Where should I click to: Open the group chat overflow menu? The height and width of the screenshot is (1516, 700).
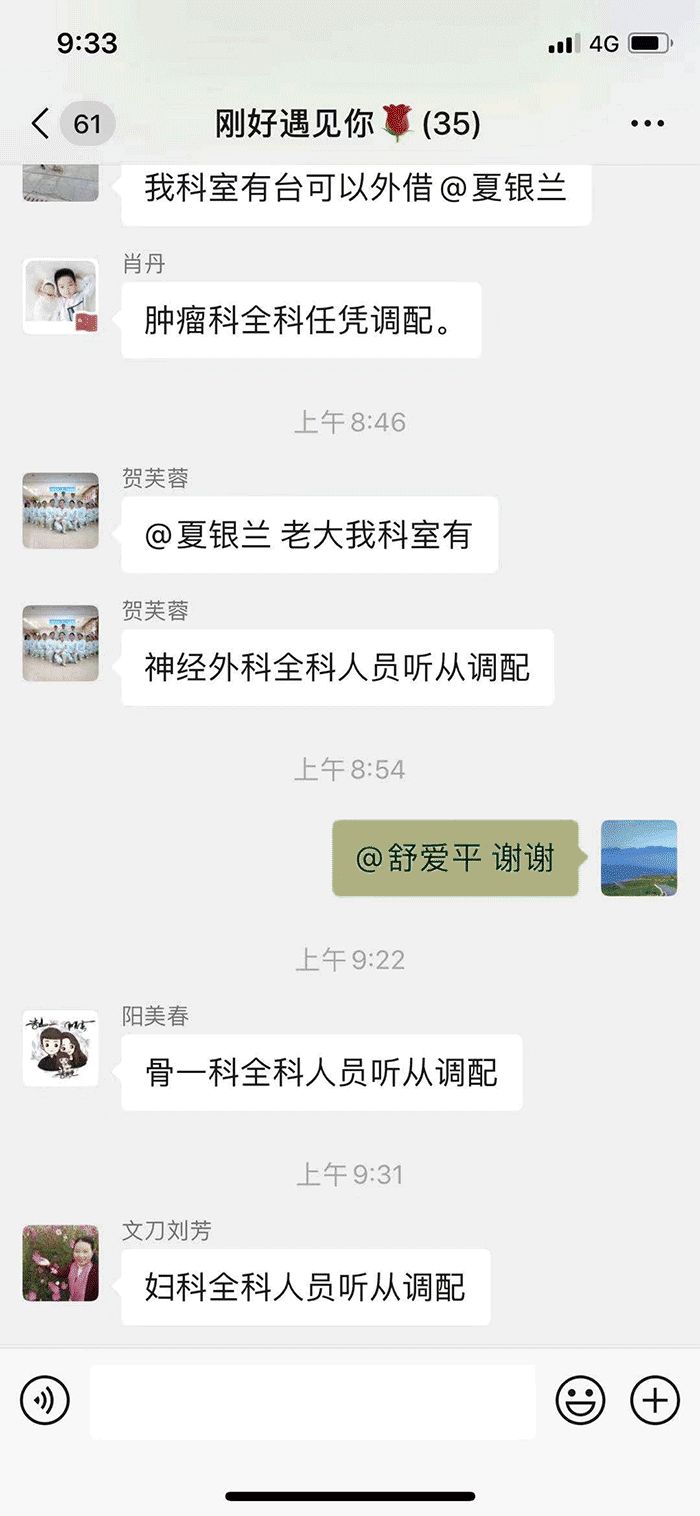(x=647, y=124)
